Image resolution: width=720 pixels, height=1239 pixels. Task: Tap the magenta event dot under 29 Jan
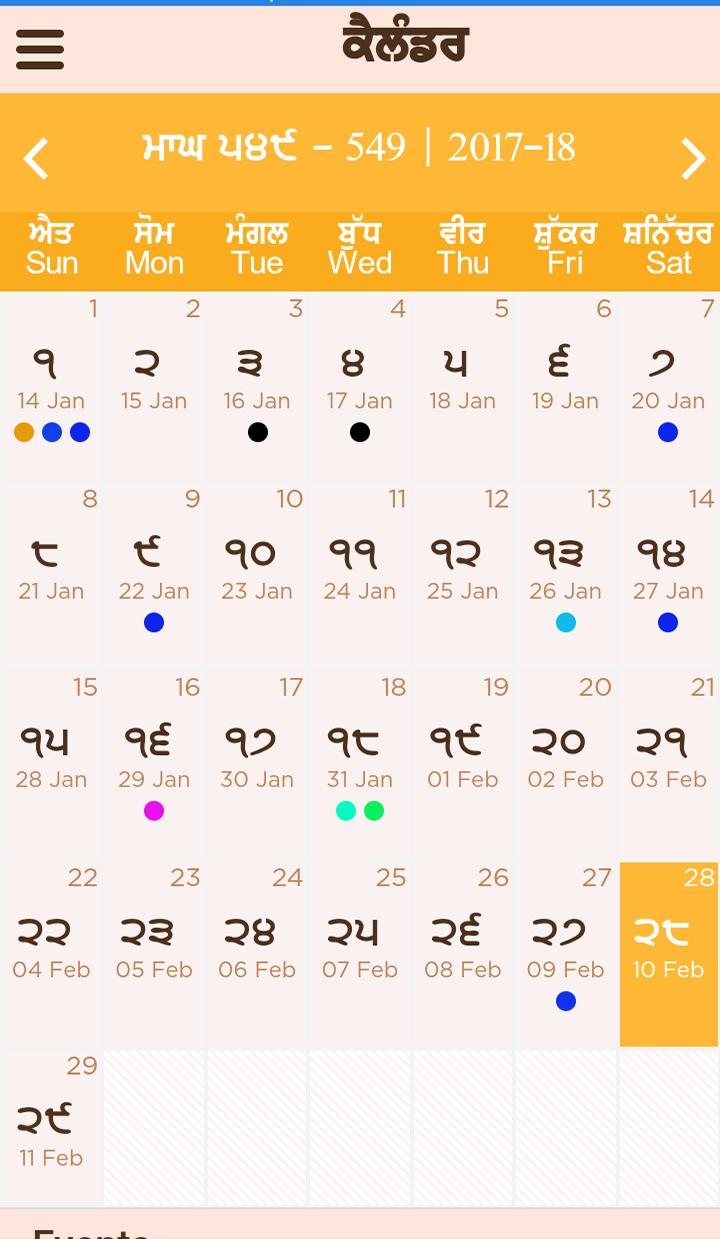pyautogui.click(x=154, y=811)
